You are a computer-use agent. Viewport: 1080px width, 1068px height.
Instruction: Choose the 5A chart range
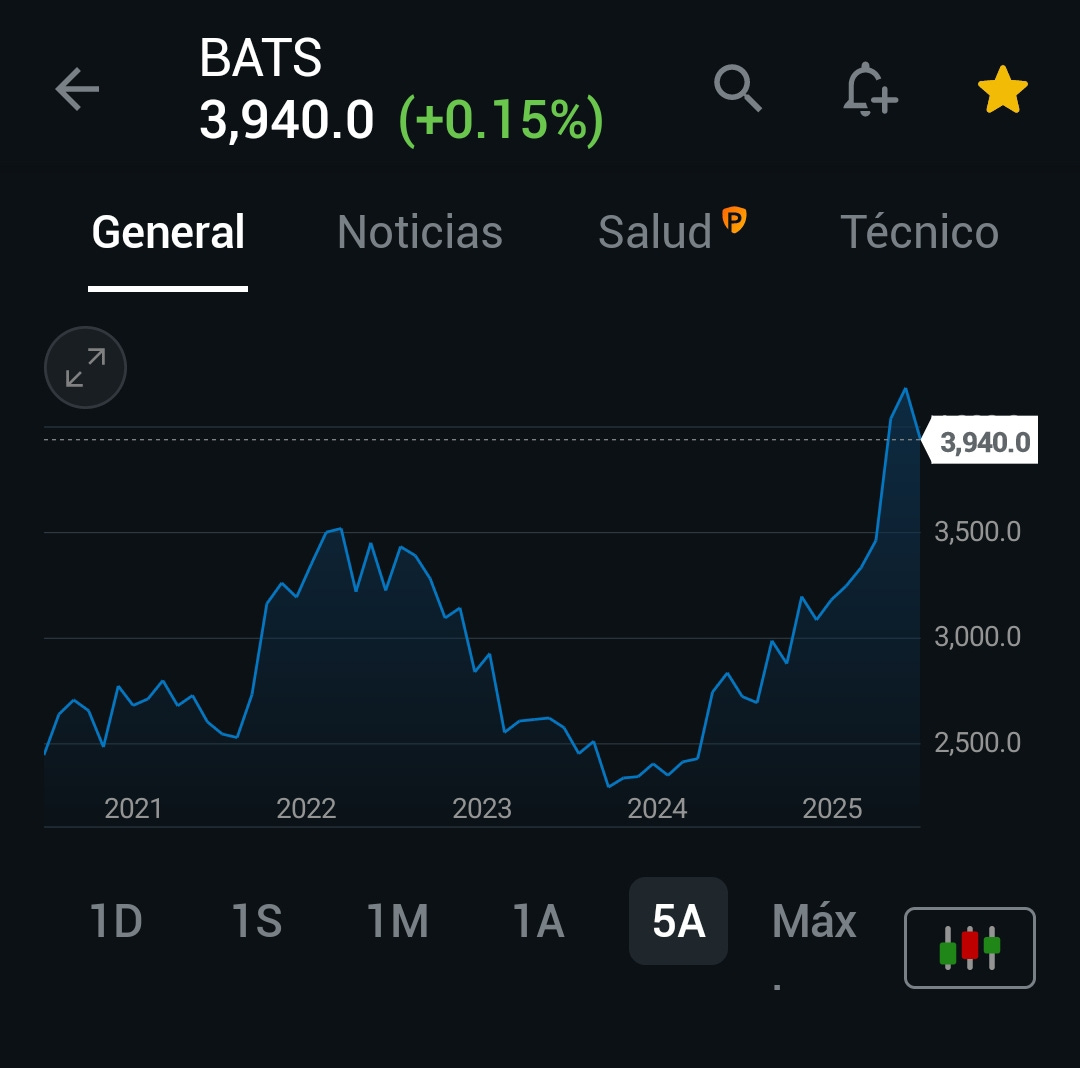point(678,921)
